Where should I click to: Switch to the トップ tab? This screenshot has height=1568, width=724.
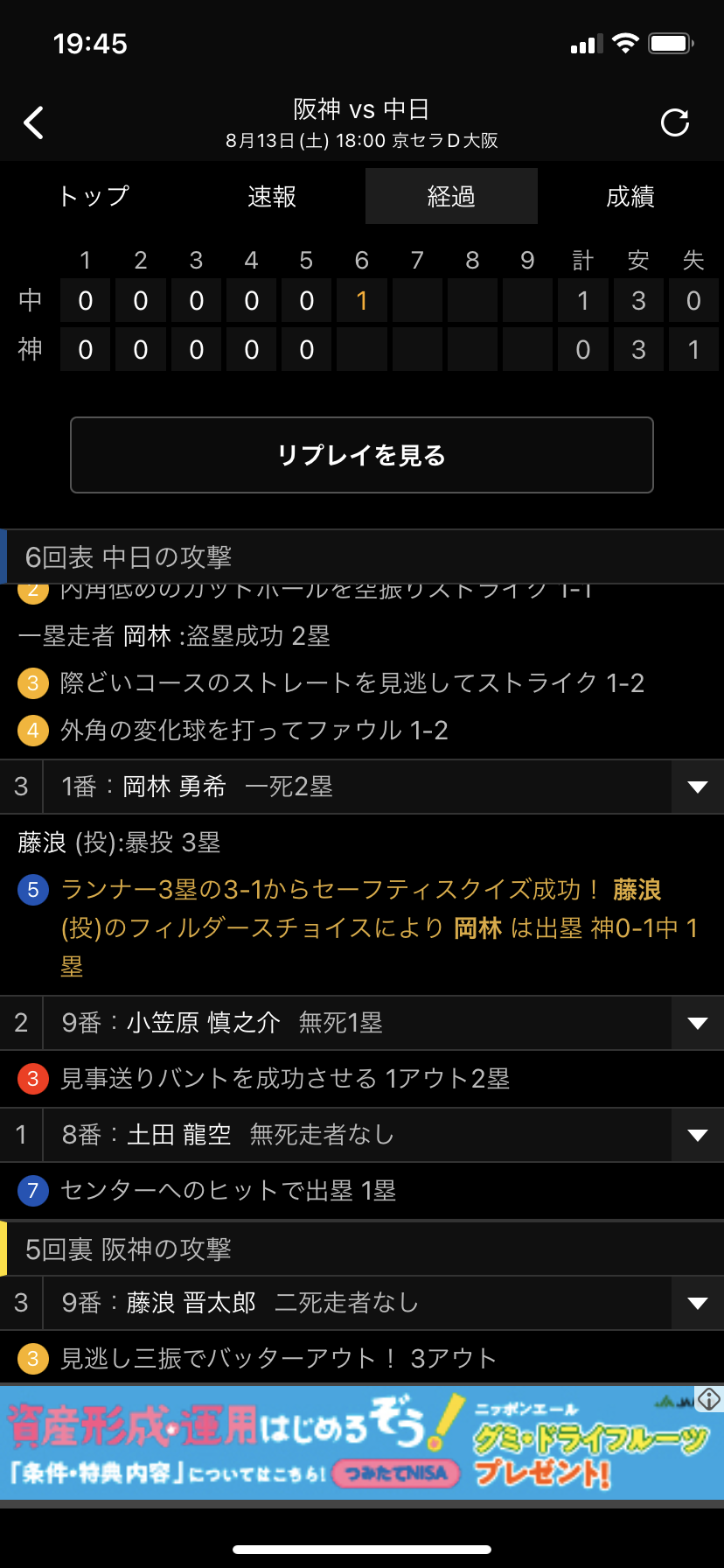pos(94,196)
